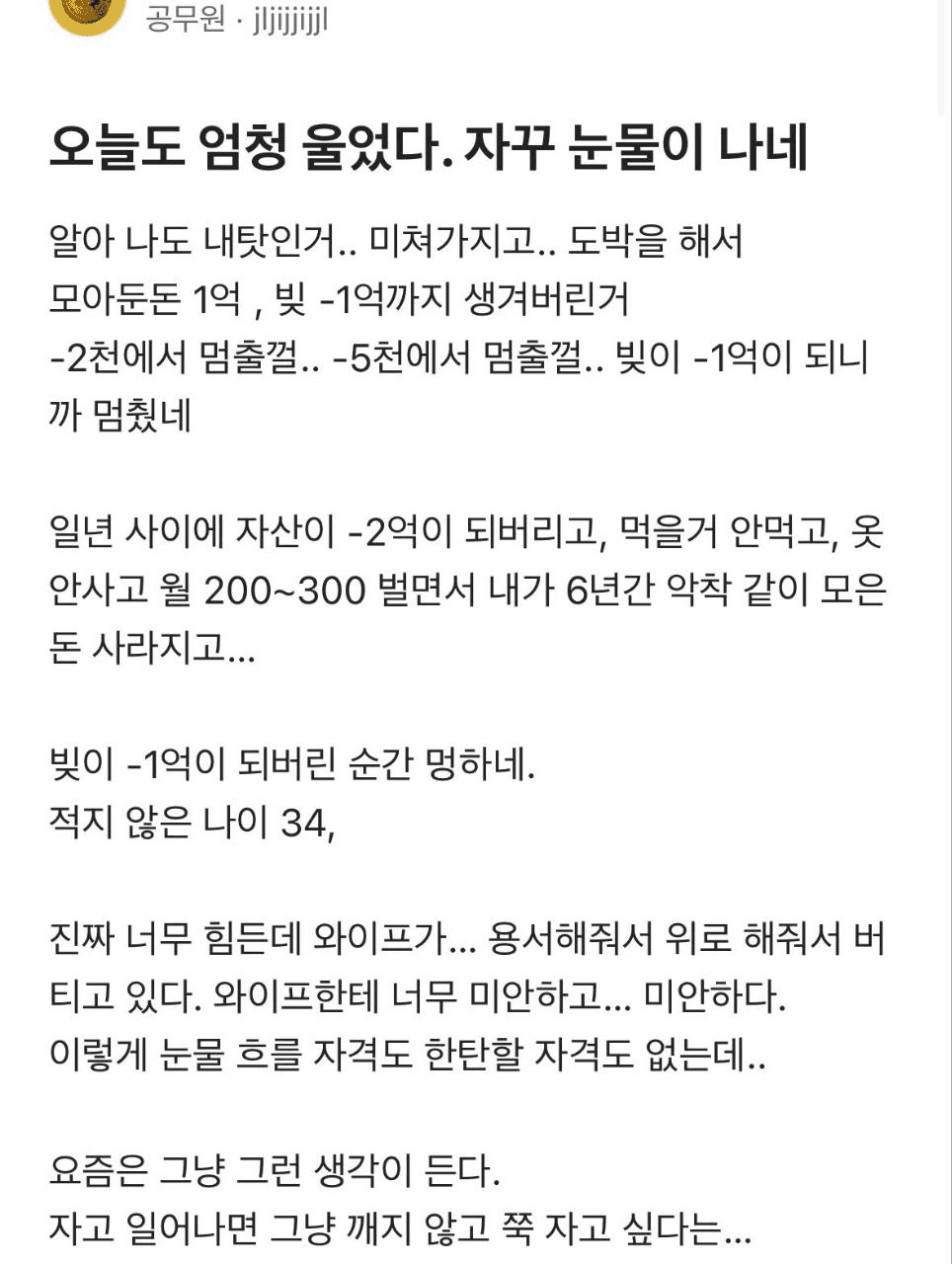Open the post author's profile avatar
Image resolution: width=952 pixels, height=1264 pixels.
[87, 14]
